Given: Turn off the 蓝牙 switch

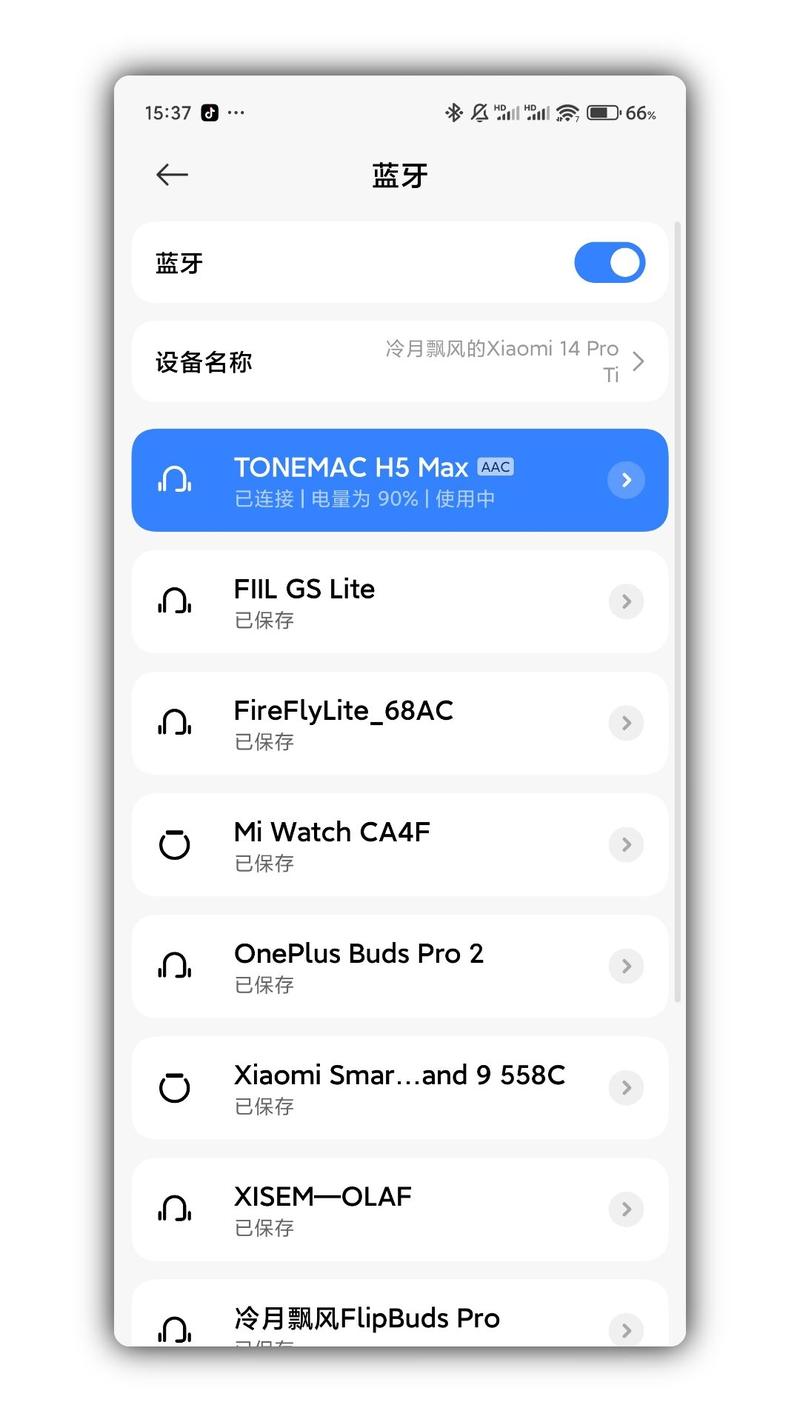Looking at the screenshot, I should [x=609, y=263].
